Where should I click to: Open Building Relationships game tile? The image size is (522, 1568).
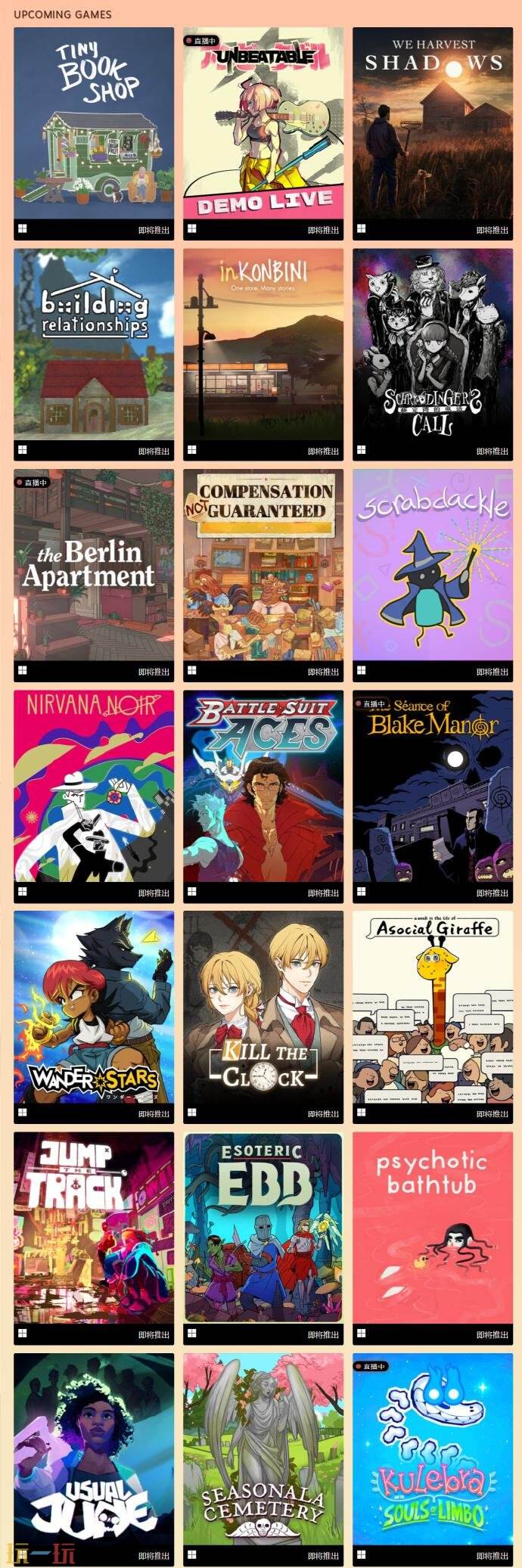(x=94, y=345)
